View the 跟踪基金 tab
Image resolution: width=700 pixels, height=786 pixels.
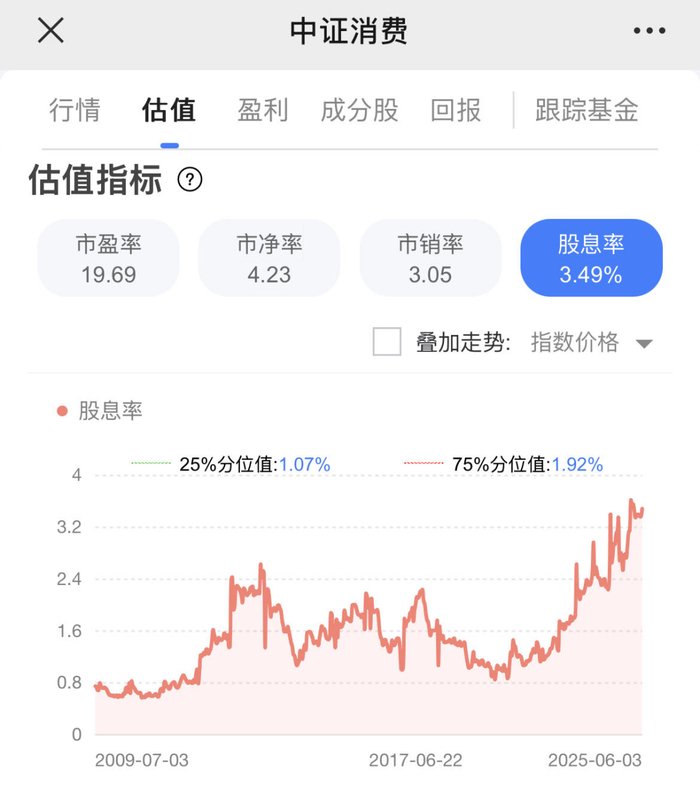click(x=587, y=110)
